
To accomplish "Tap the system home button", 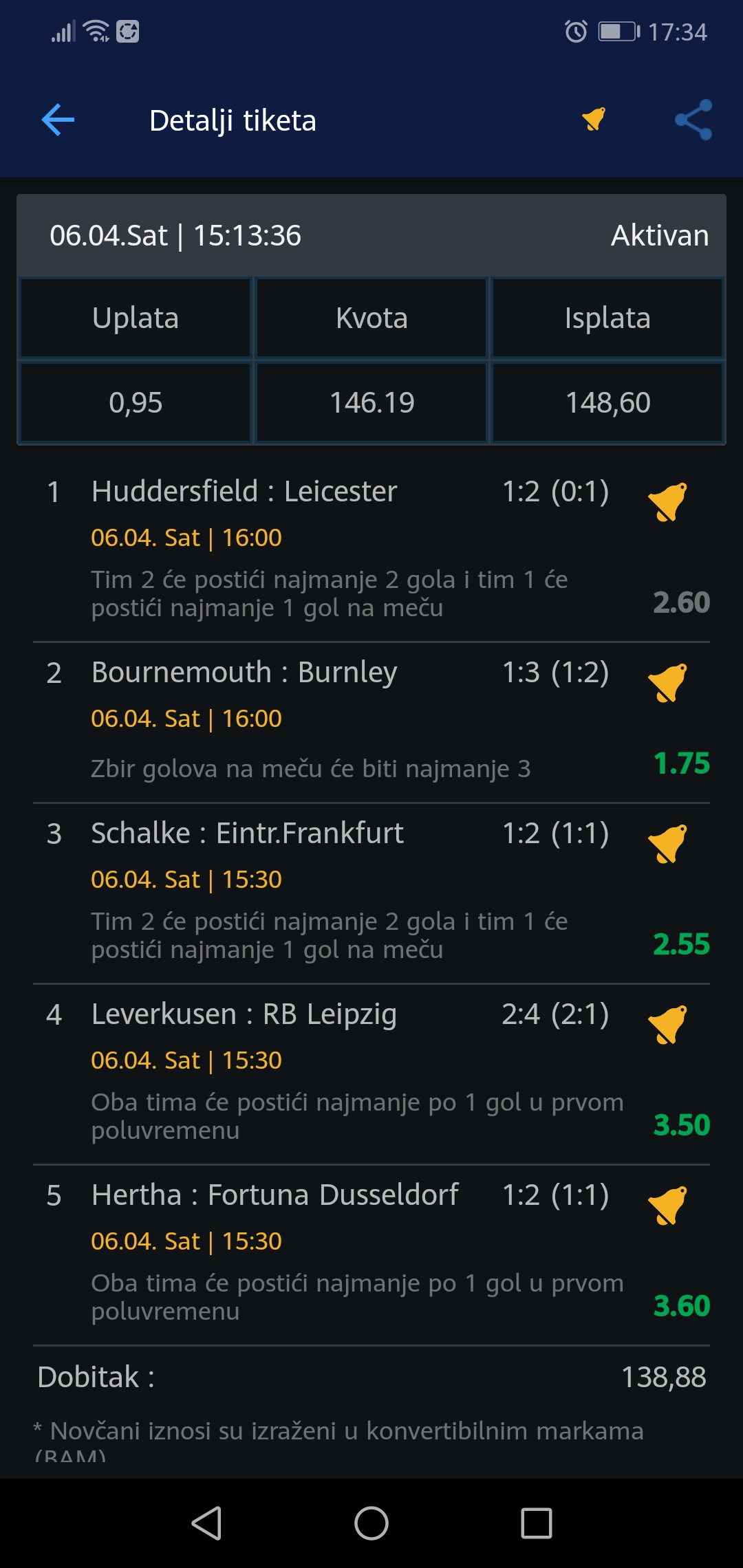I will (371, 1523).
